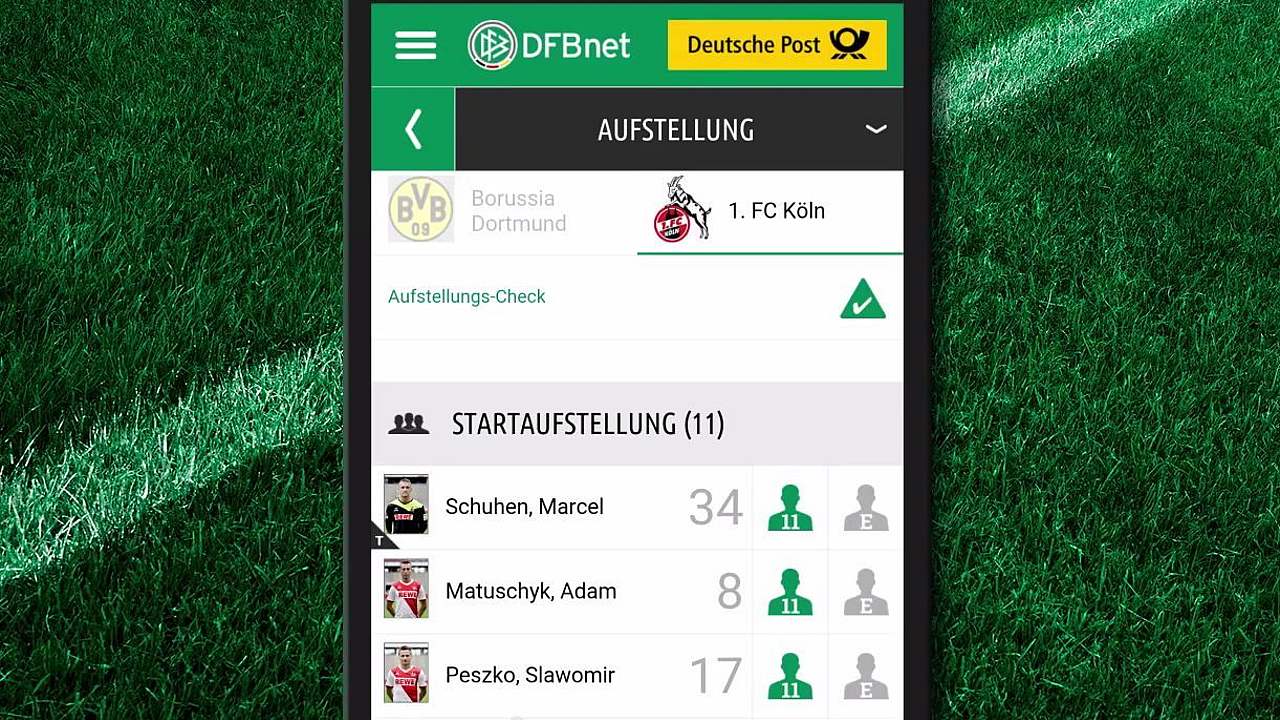Tap the Deutsche Post banner
Viewport: 1280px width, 720px height.
tap(777, 45)
